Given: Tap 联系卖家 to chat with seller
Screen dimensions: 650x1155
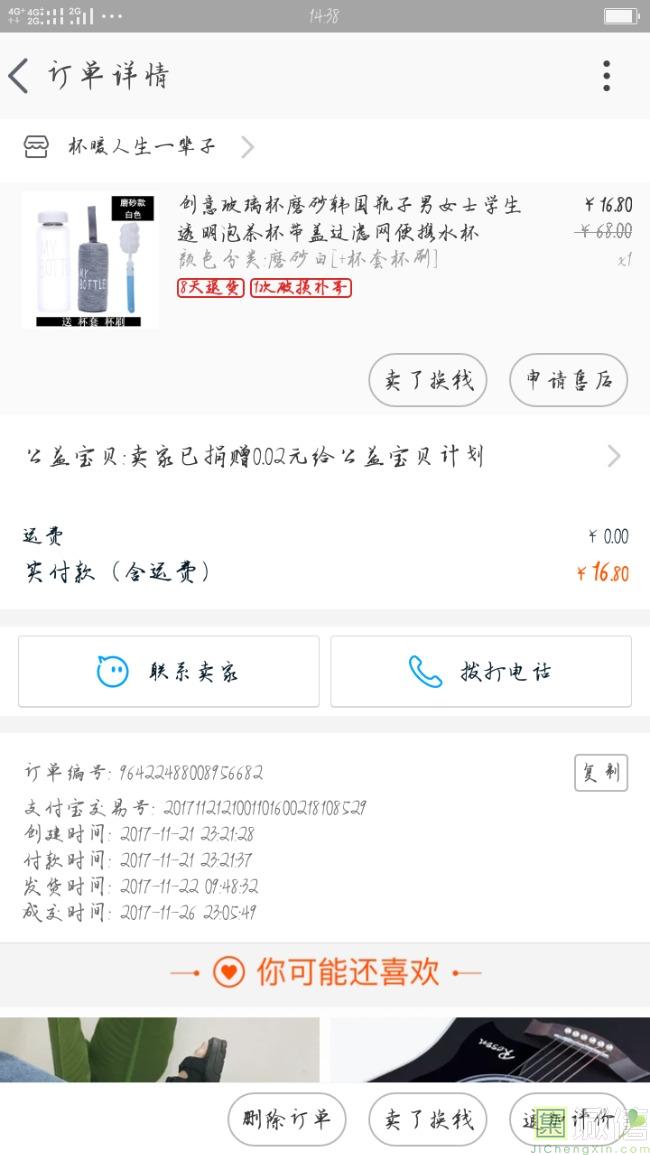Looking at the screenshot, I should [168, 671].
